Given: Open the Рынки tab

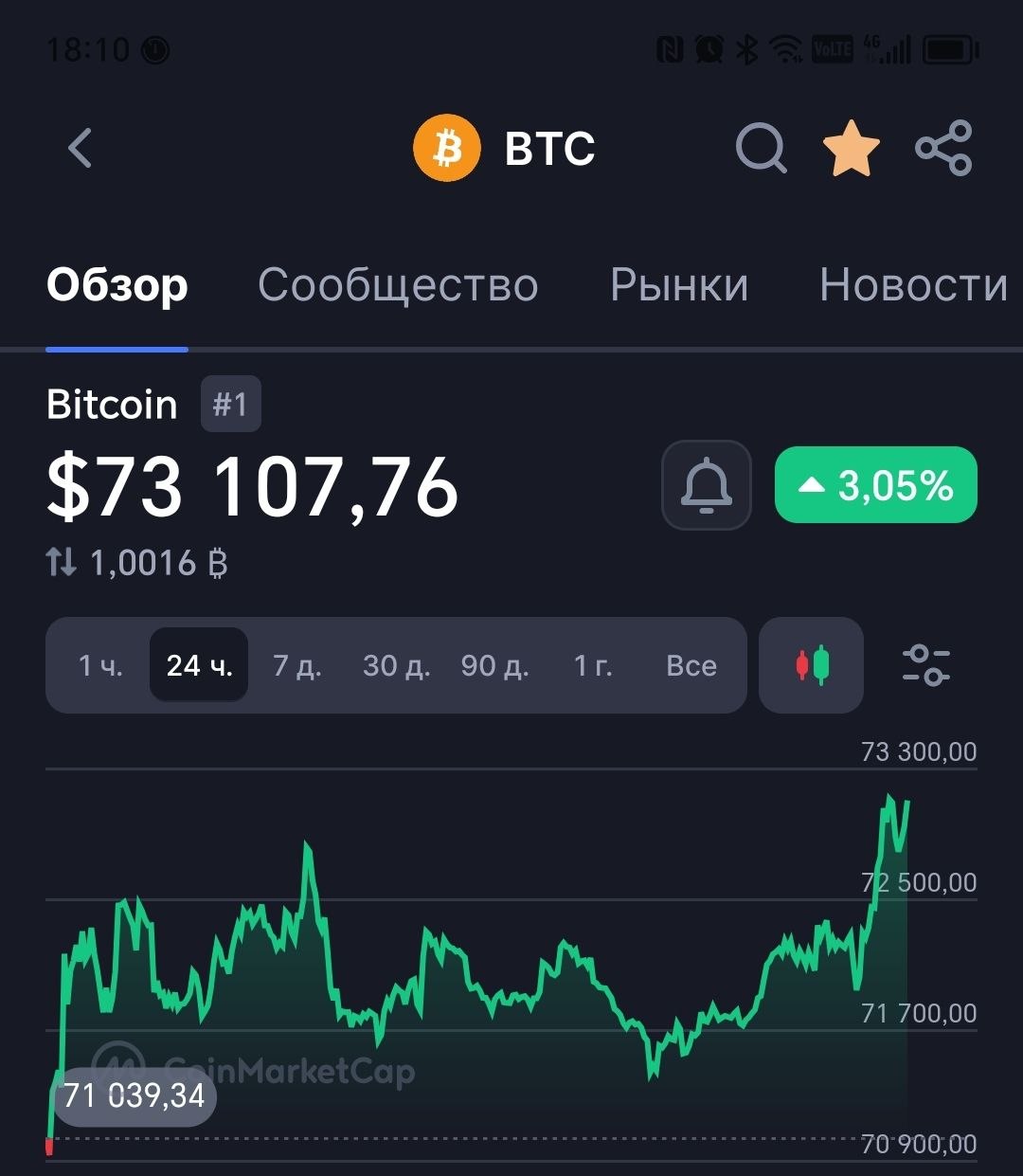Looking at the screenshot, I should point(679,285).
